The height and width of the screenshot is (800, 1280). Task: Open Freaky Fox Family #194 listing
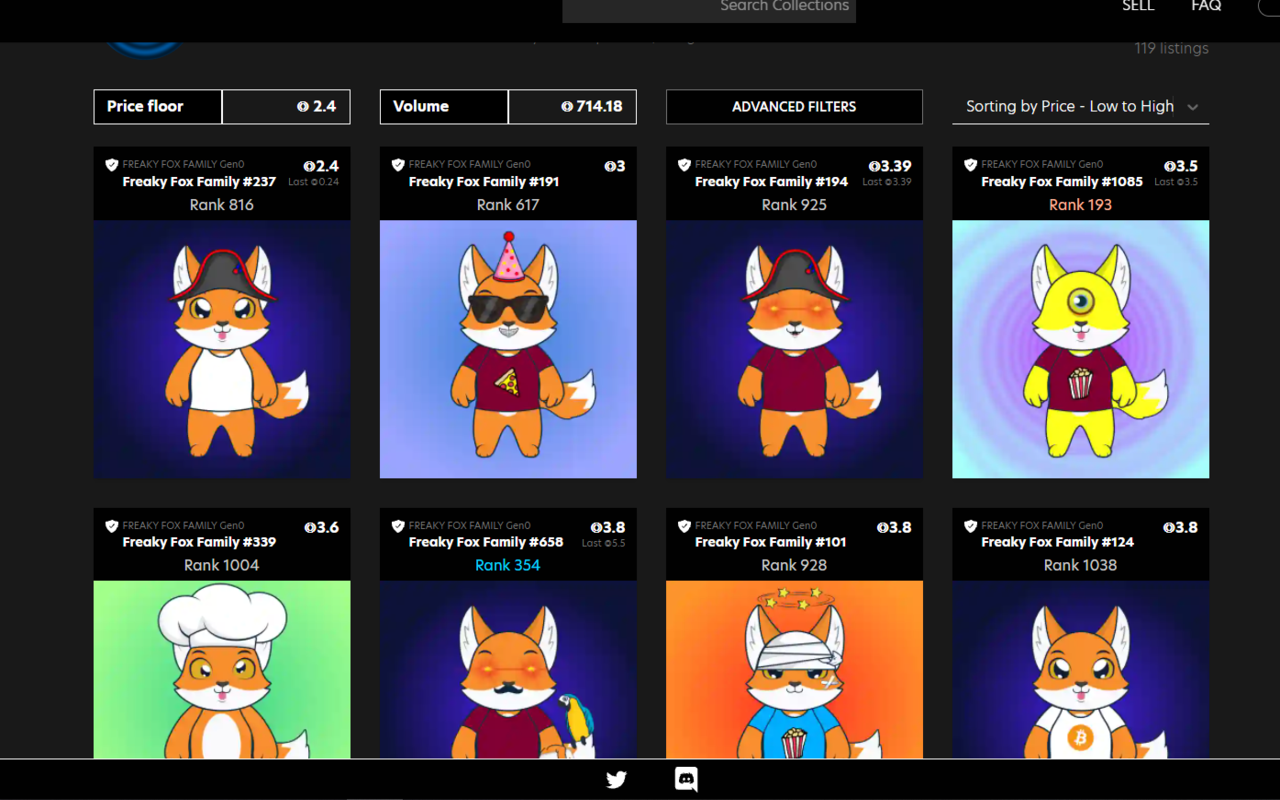[794, 348]
